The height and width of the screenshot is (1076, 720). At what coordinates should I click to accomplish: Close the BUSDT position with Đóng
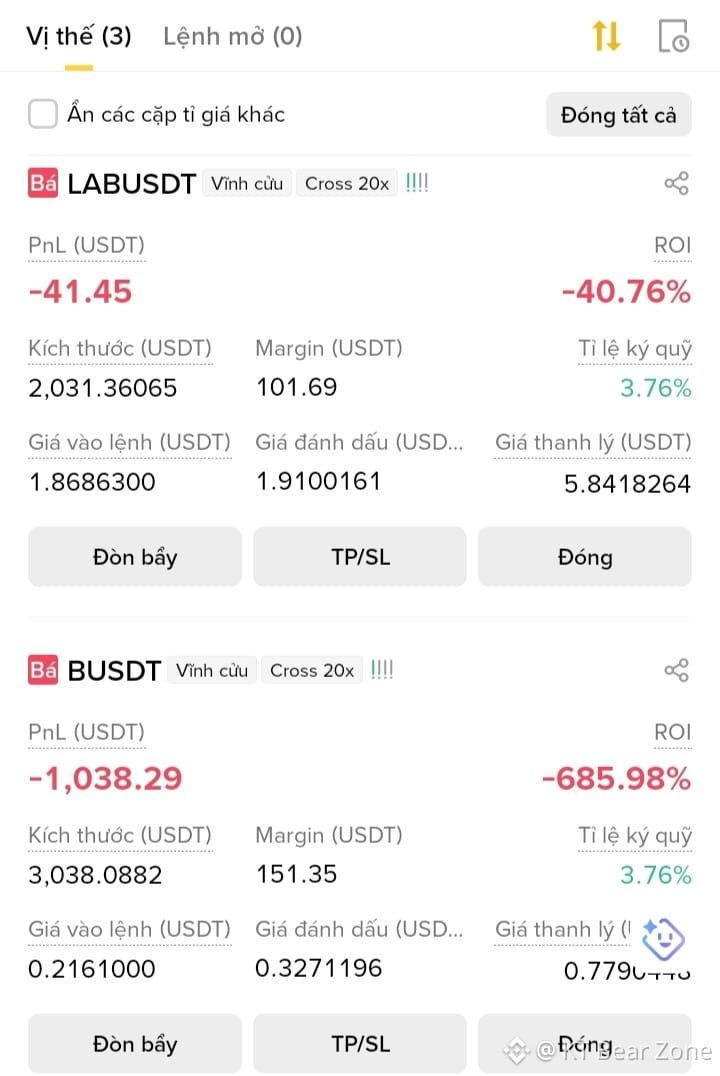[x=585, y=1044]
